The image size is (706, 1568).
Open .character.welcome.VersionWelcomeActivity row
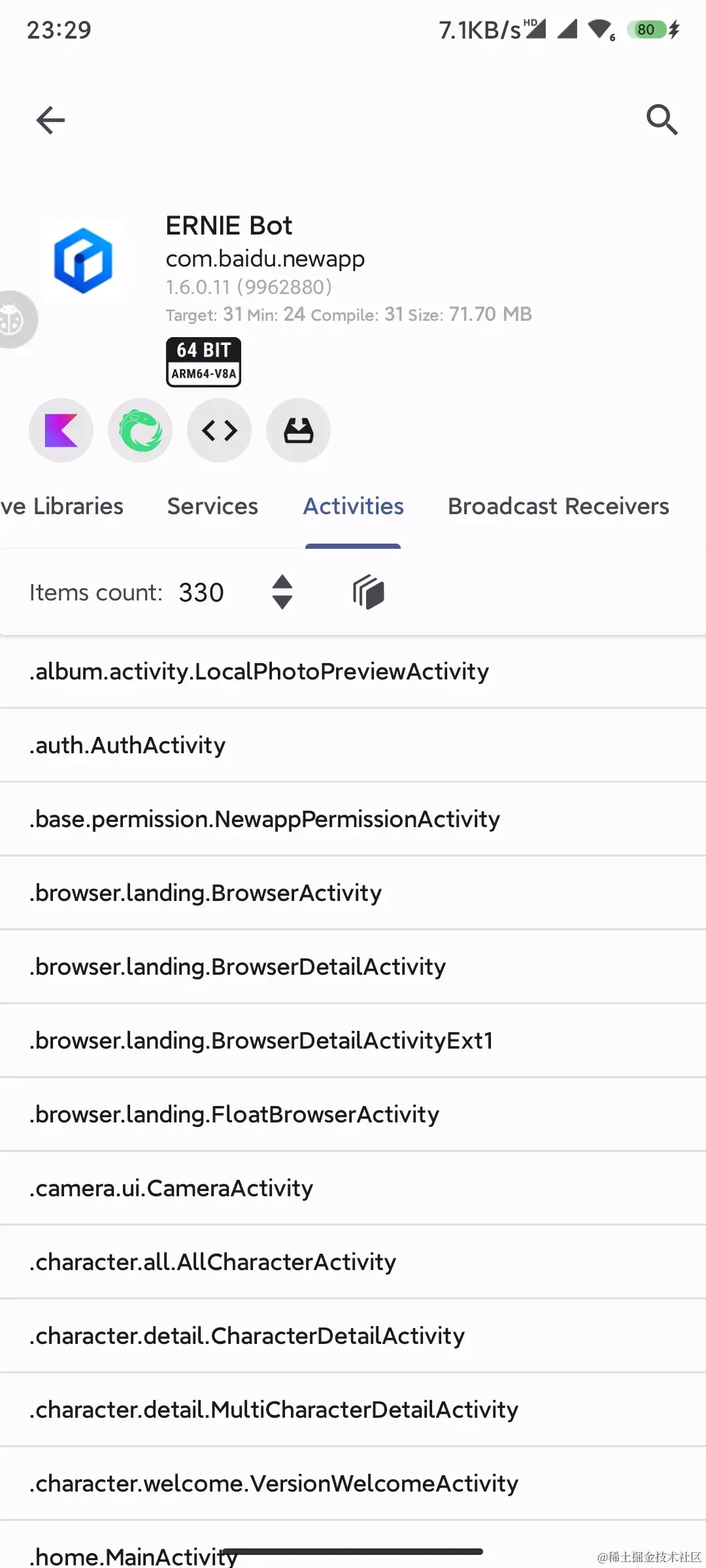tap(353, 1484)
